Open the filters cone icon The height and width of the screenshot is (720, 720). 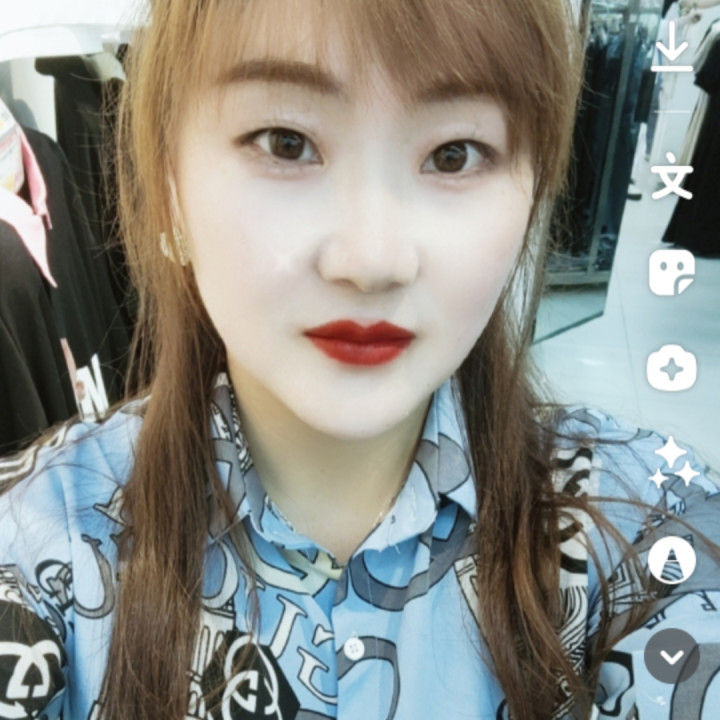[x=672, y=560]
